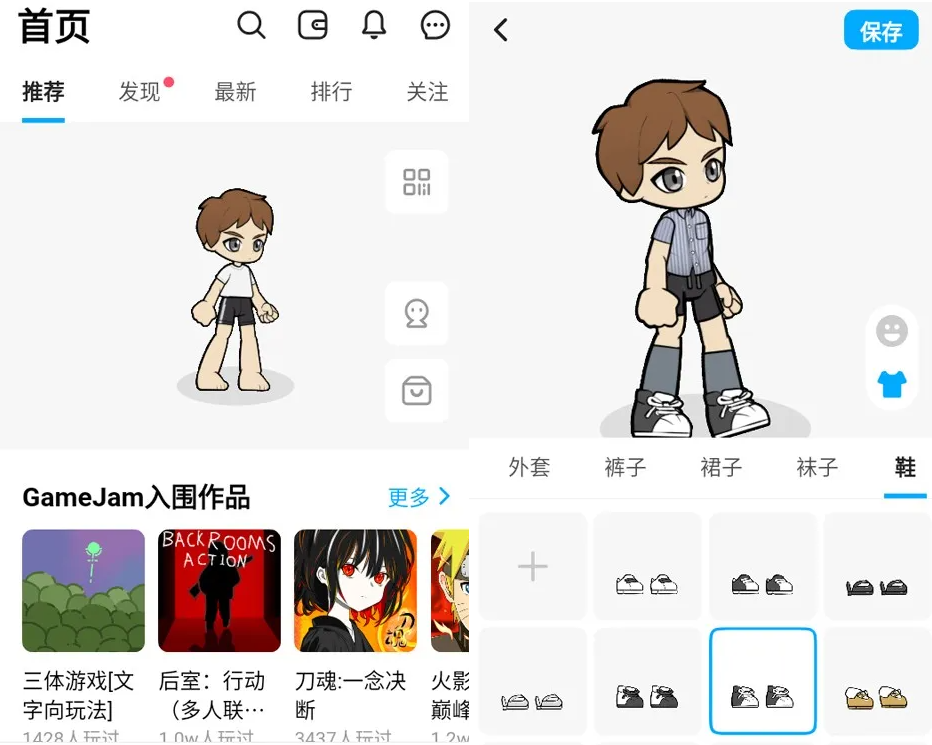Switch to the 排行 tab
This screenshot has width=932, height=745.
(x=331, y=92)
